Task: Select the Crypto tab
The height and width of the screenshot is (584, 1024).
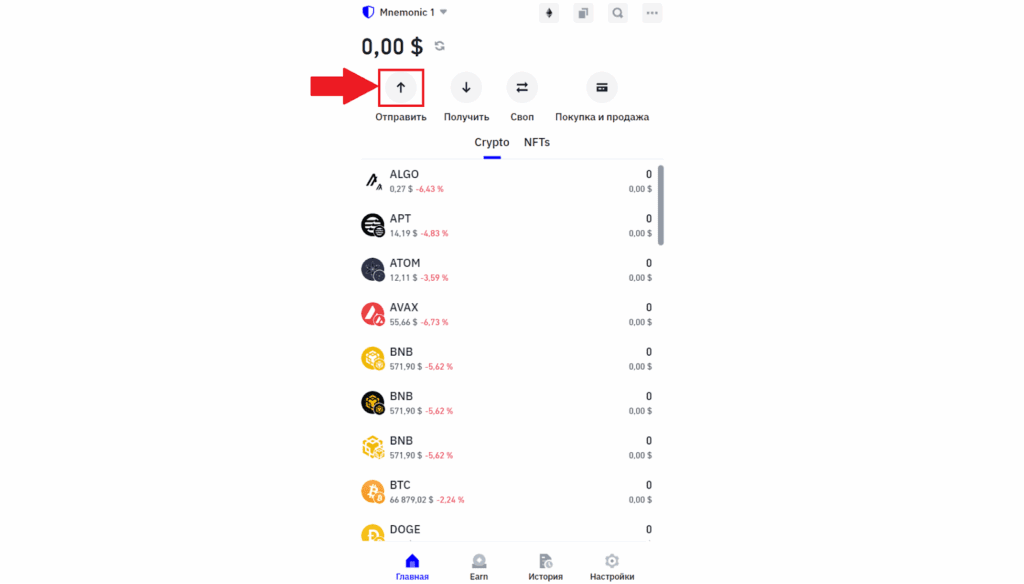Action: point(491,143)
